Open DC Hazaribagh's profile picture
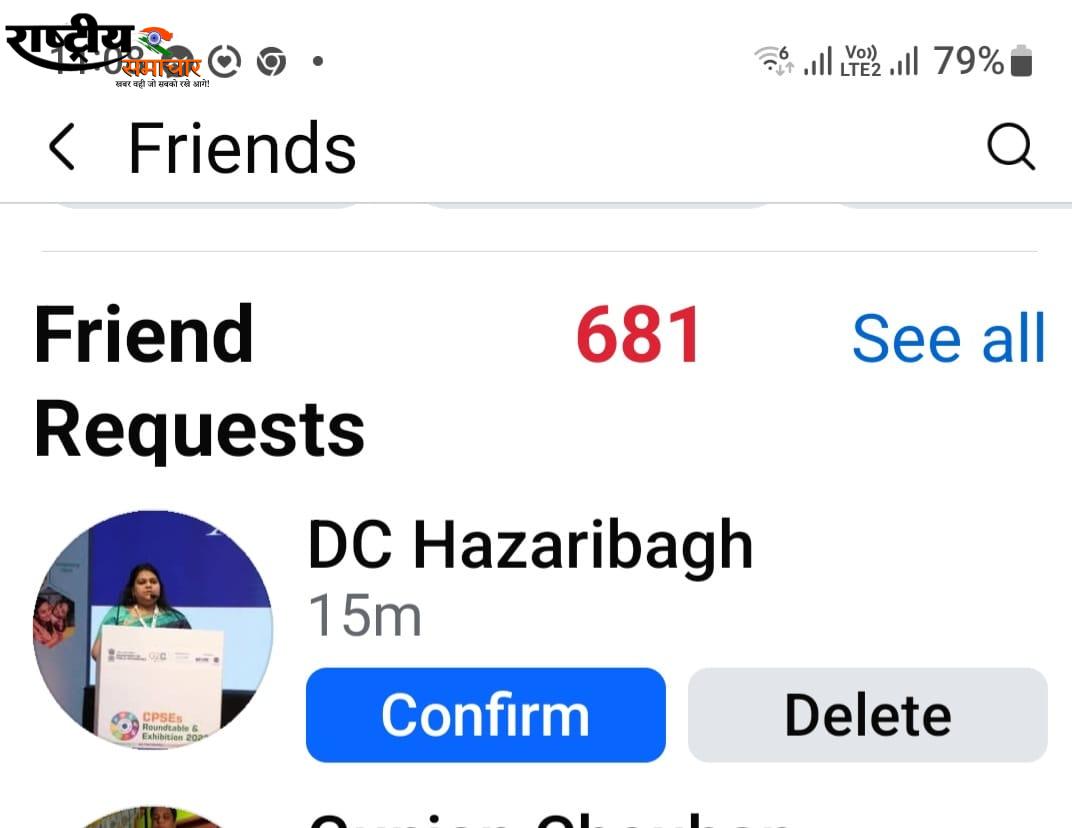The image size is (1072, 828). [x=153, y=630]
